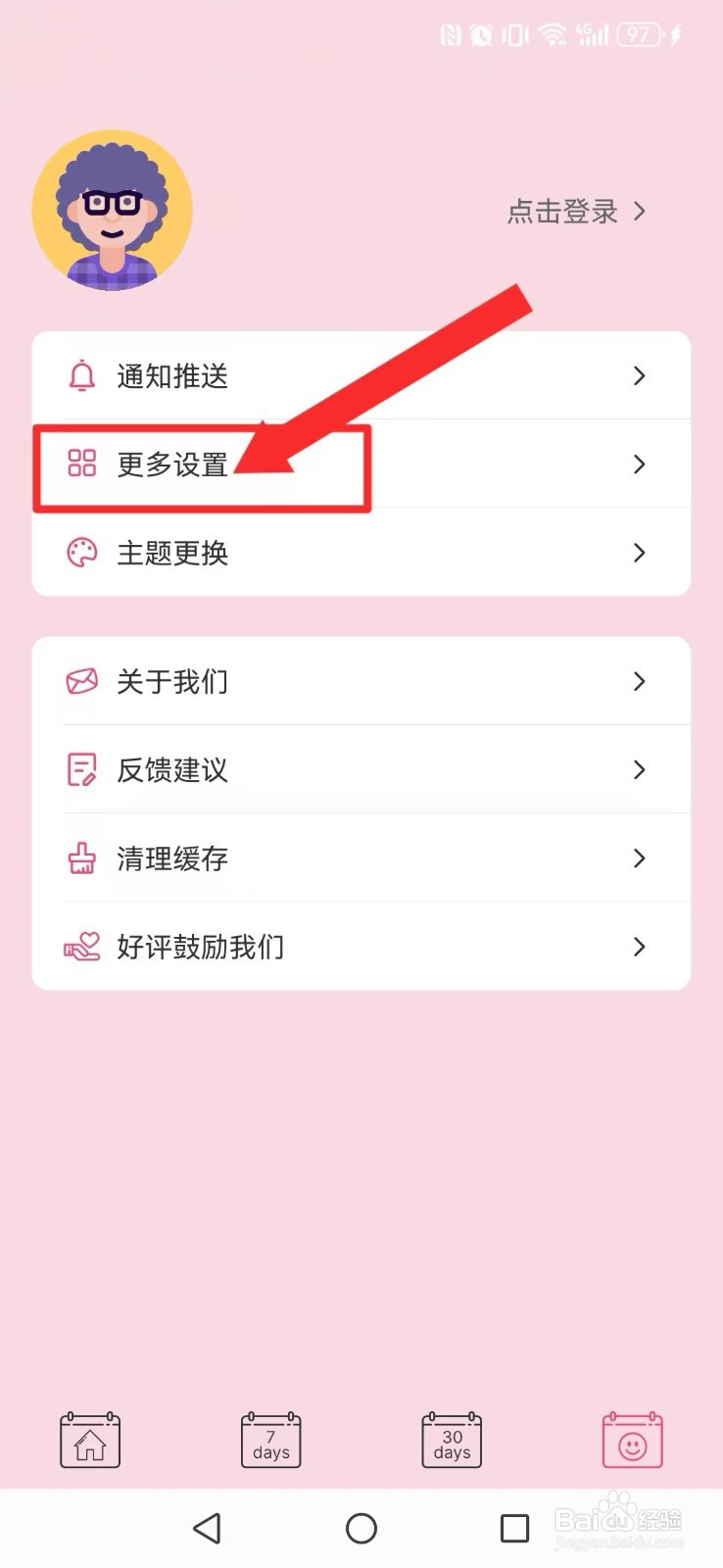Select the 主题更换 palette icon
The height and width of the screenshot is (1568, 723).
click(x=81, y=553)
